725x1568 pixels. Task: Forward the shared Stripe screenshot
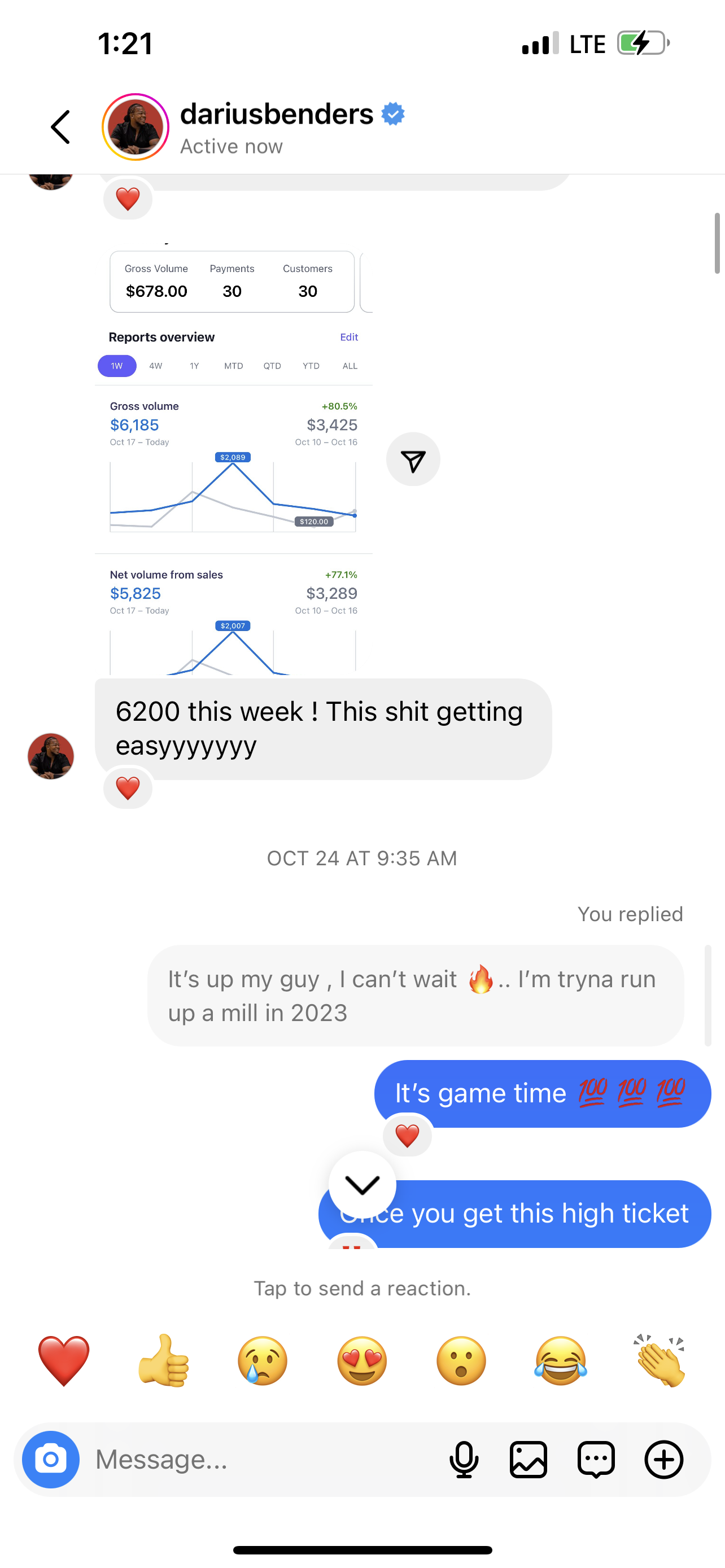[x=413, y=459]
